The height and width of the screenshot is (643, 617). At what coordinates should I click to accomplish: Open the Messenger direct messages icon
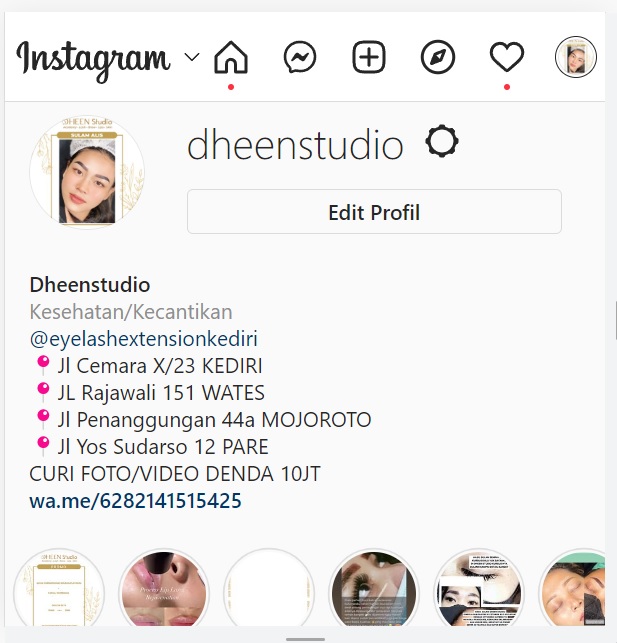click(300, 58)
